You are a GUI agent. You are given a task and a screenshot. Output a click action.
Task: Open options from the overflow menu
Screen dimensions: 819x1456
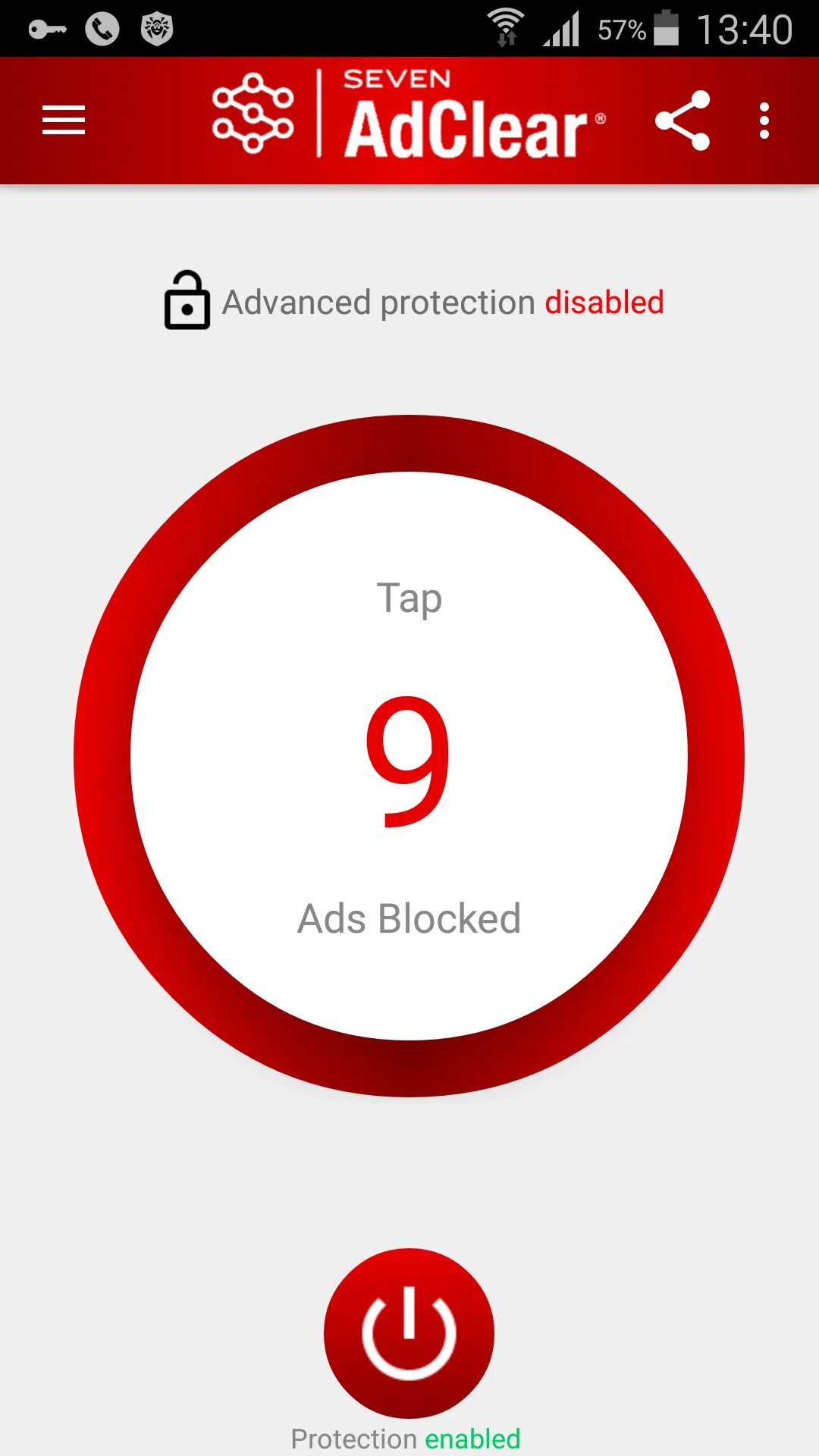764,120
